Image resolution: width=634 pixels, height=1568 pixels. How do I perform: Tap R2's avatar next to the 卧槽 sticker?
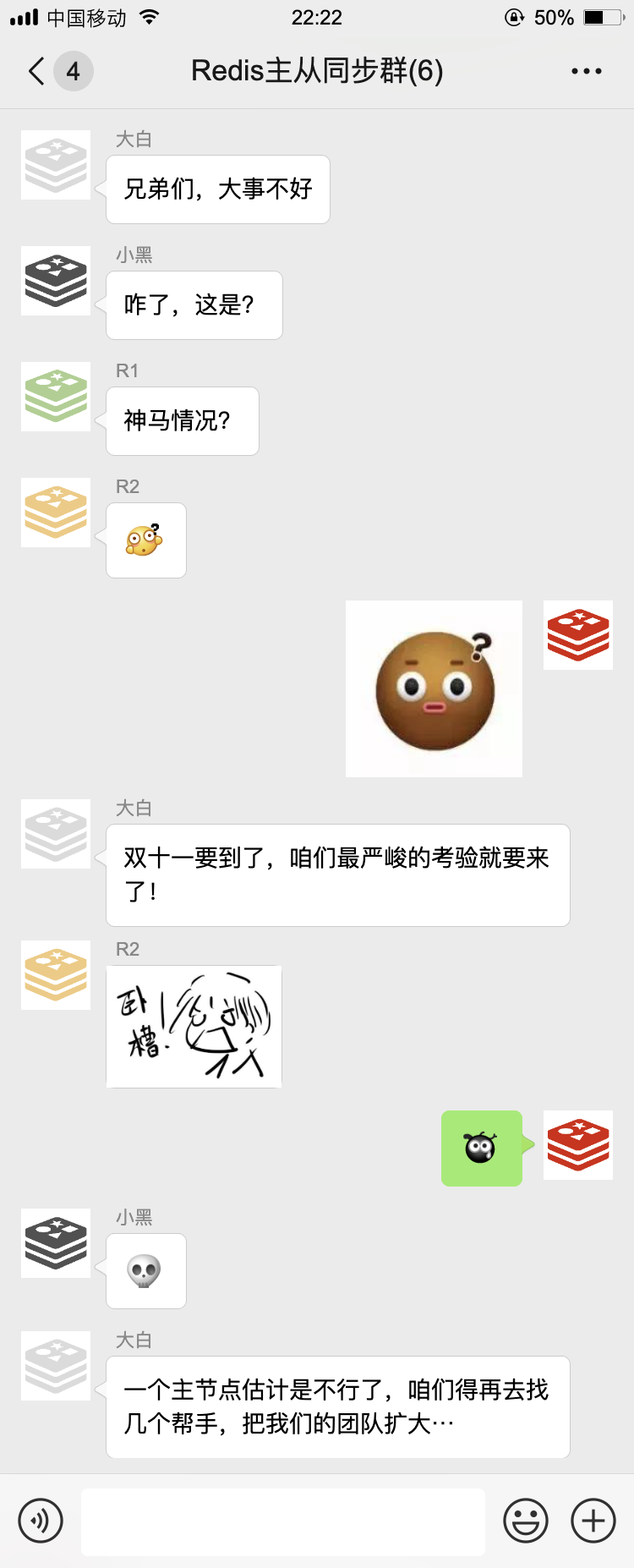pos(56,975)
